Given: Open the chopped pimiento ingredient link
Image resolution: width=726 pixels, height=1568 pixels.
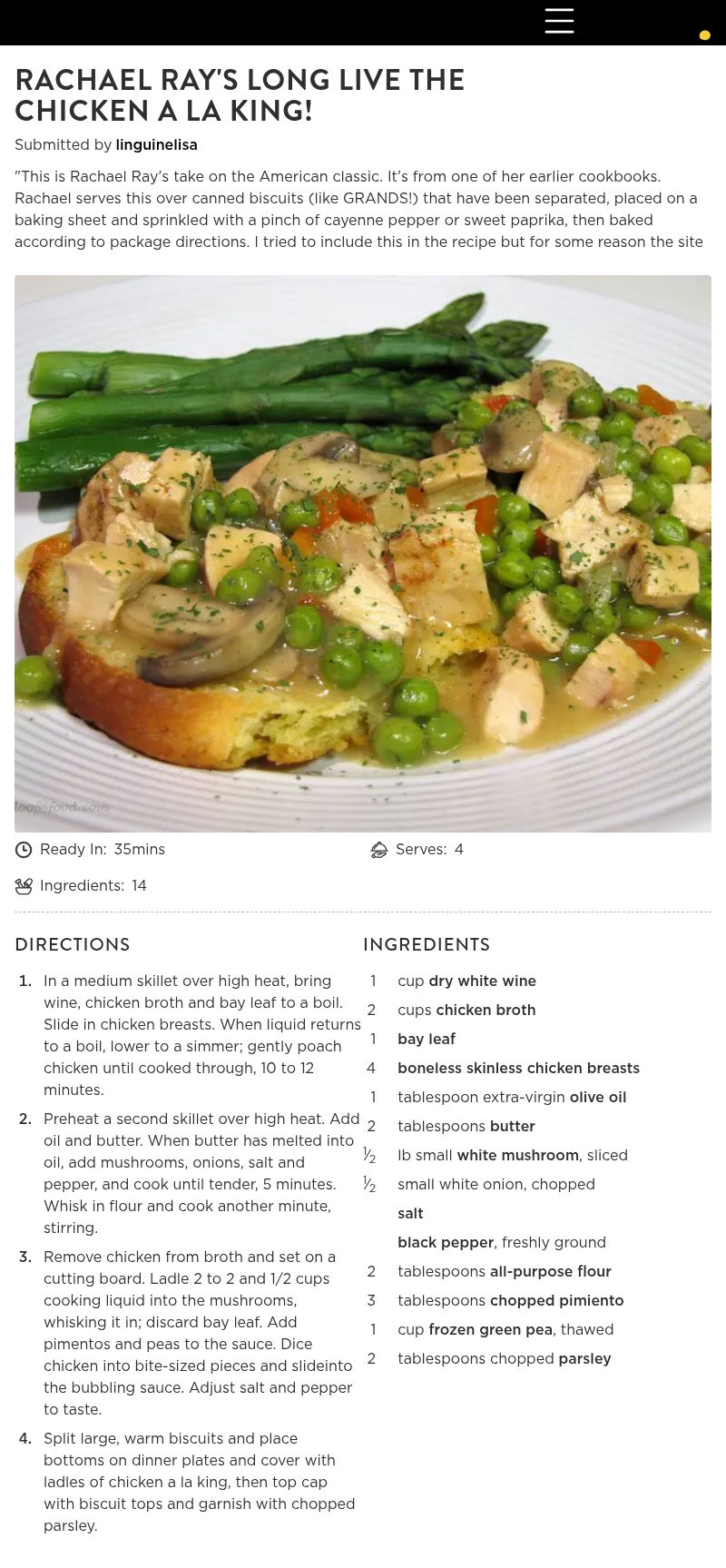Looking at the screenshot, I should [556, 1301].
